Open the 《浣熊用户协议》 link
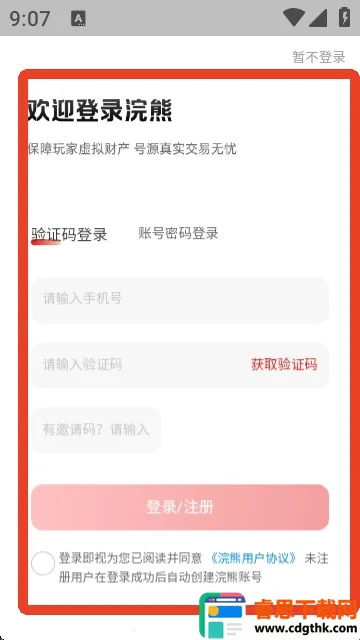The width and height of the screenshot is (360, 640). pos(253,558)
